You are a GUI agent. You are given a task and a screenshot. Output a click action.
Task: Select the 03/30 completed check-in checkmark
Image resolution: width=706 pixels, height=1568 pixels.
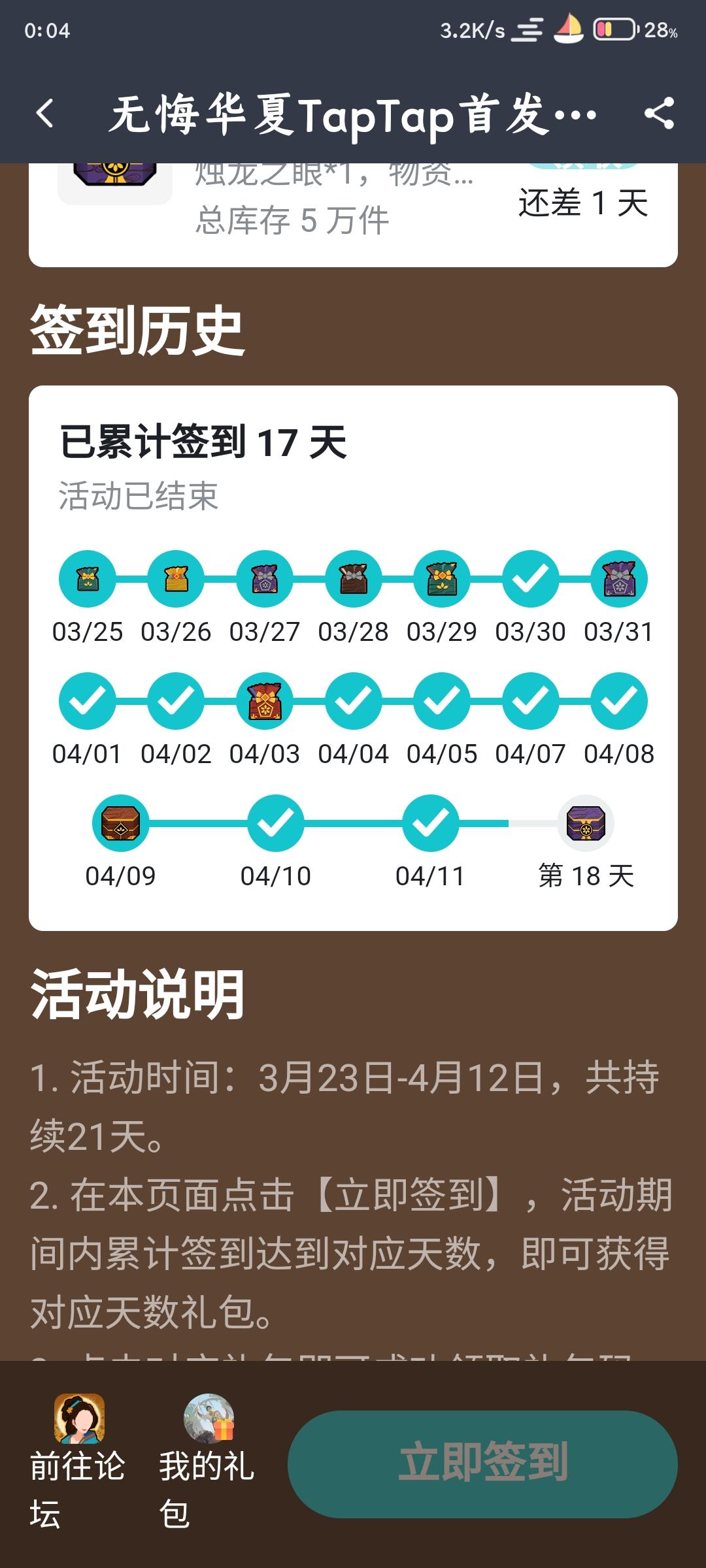pyautogui.click(x=529, y=579)
